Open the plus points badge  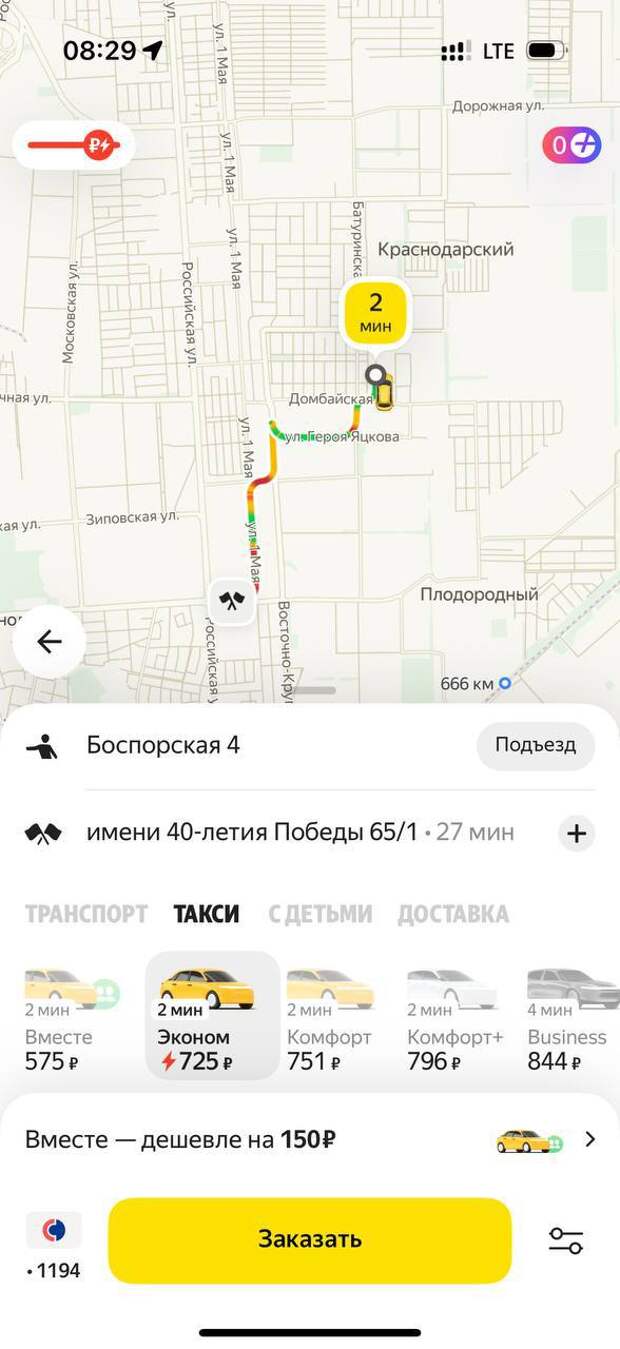point(571,146)
